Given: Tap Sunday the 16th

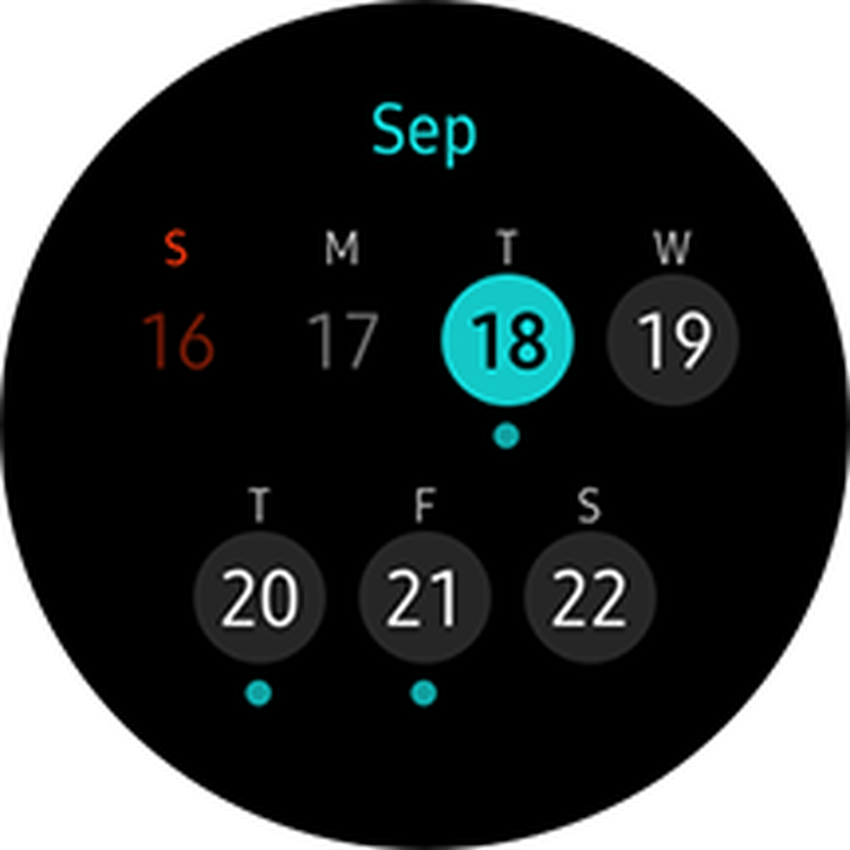Looking at the screenshot, I should point(178,340).
